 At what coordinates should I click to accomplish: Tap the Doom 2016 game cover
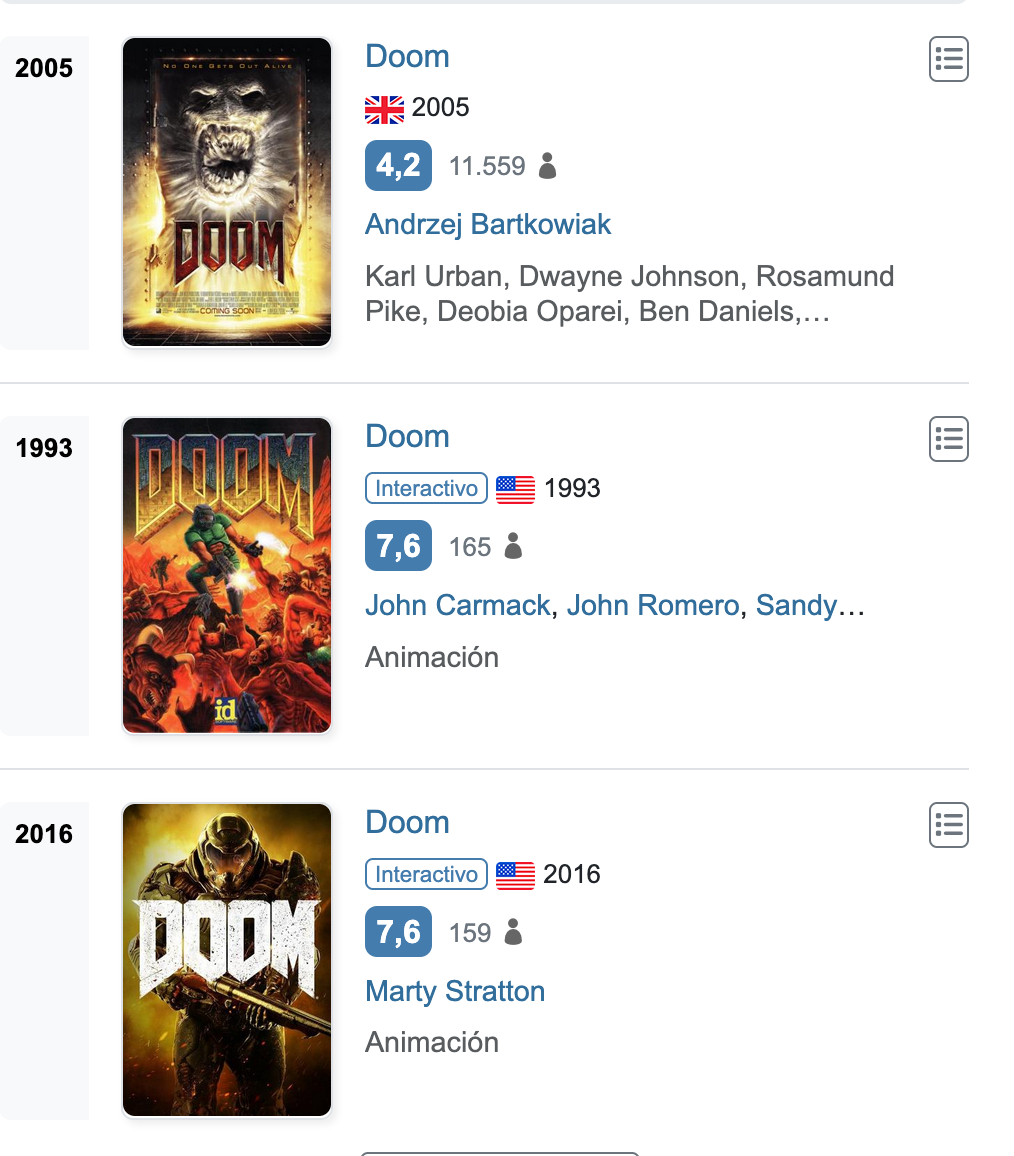[227, 960]
